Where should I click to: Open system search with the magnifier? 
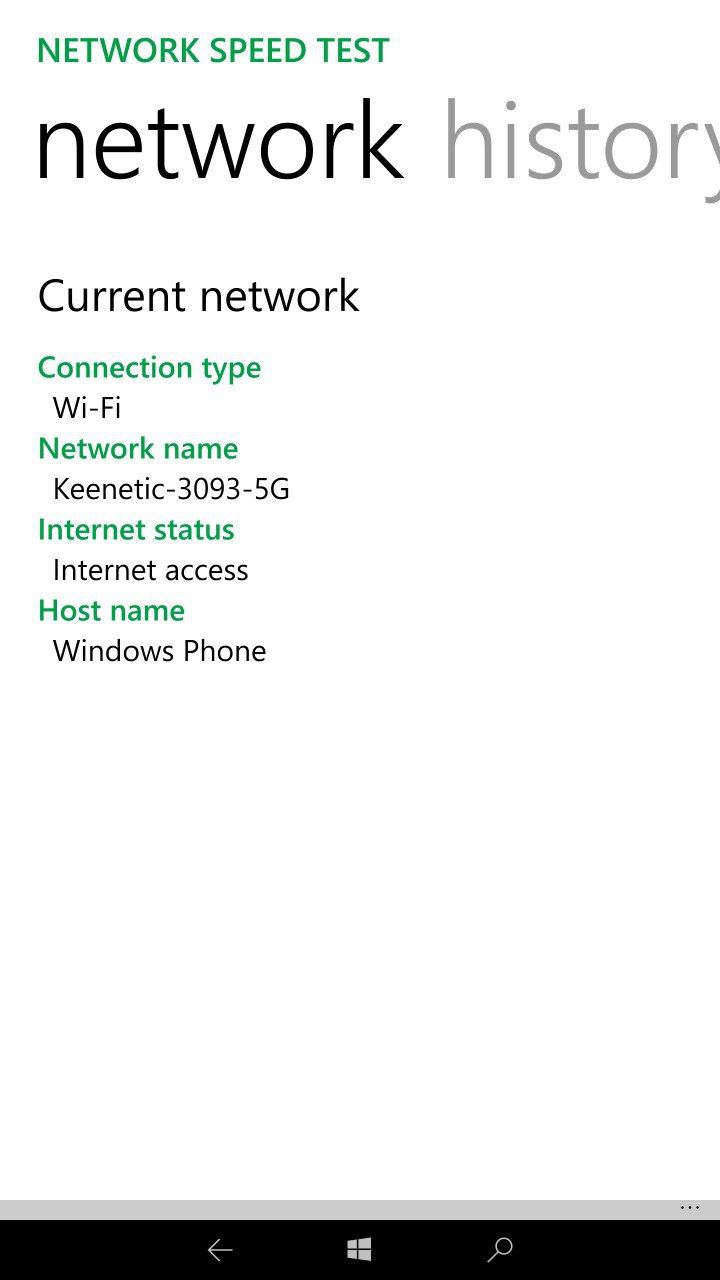point(499,1249)
